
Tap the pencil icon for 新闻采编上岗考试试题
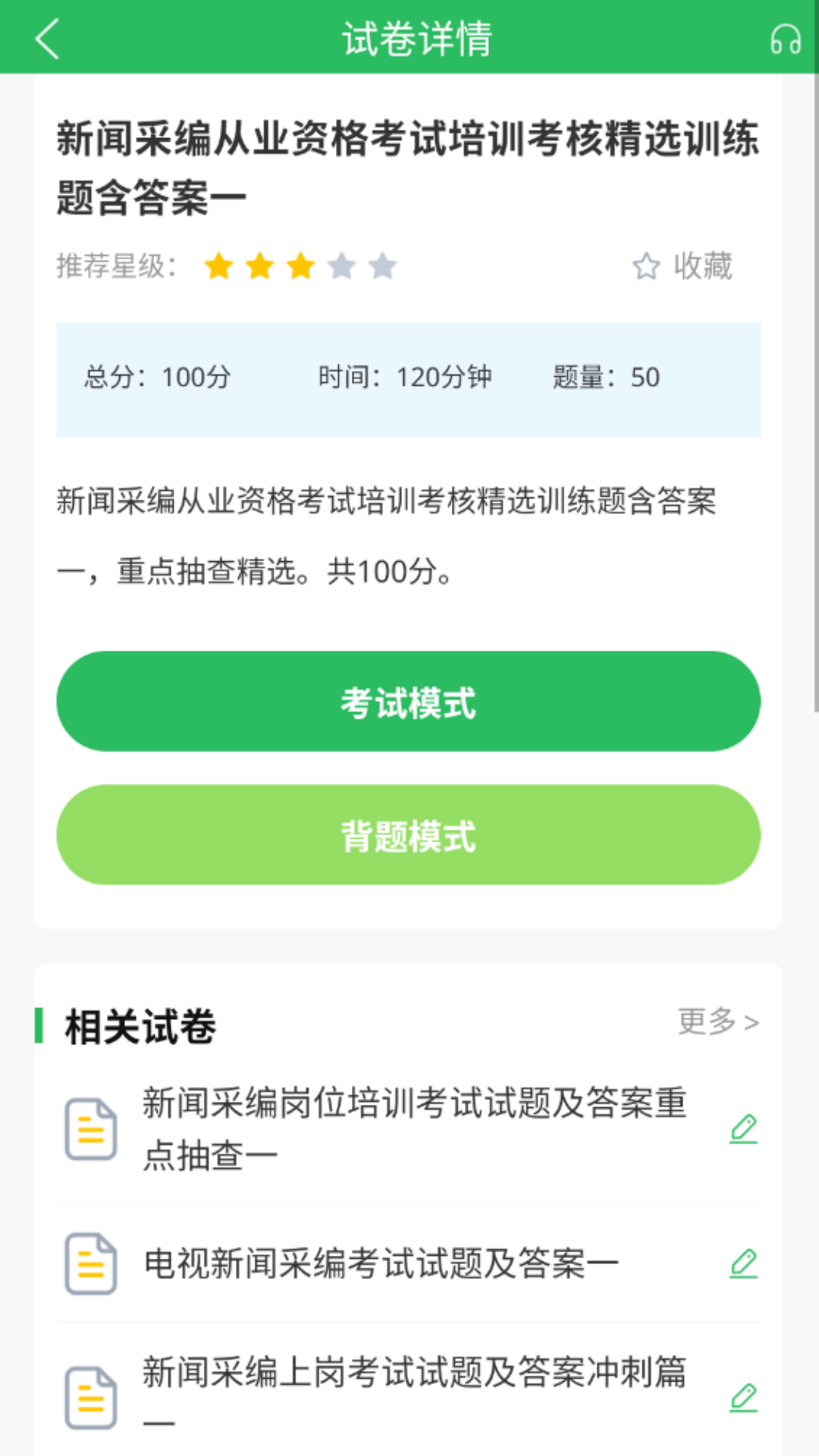pos(745,1399)
